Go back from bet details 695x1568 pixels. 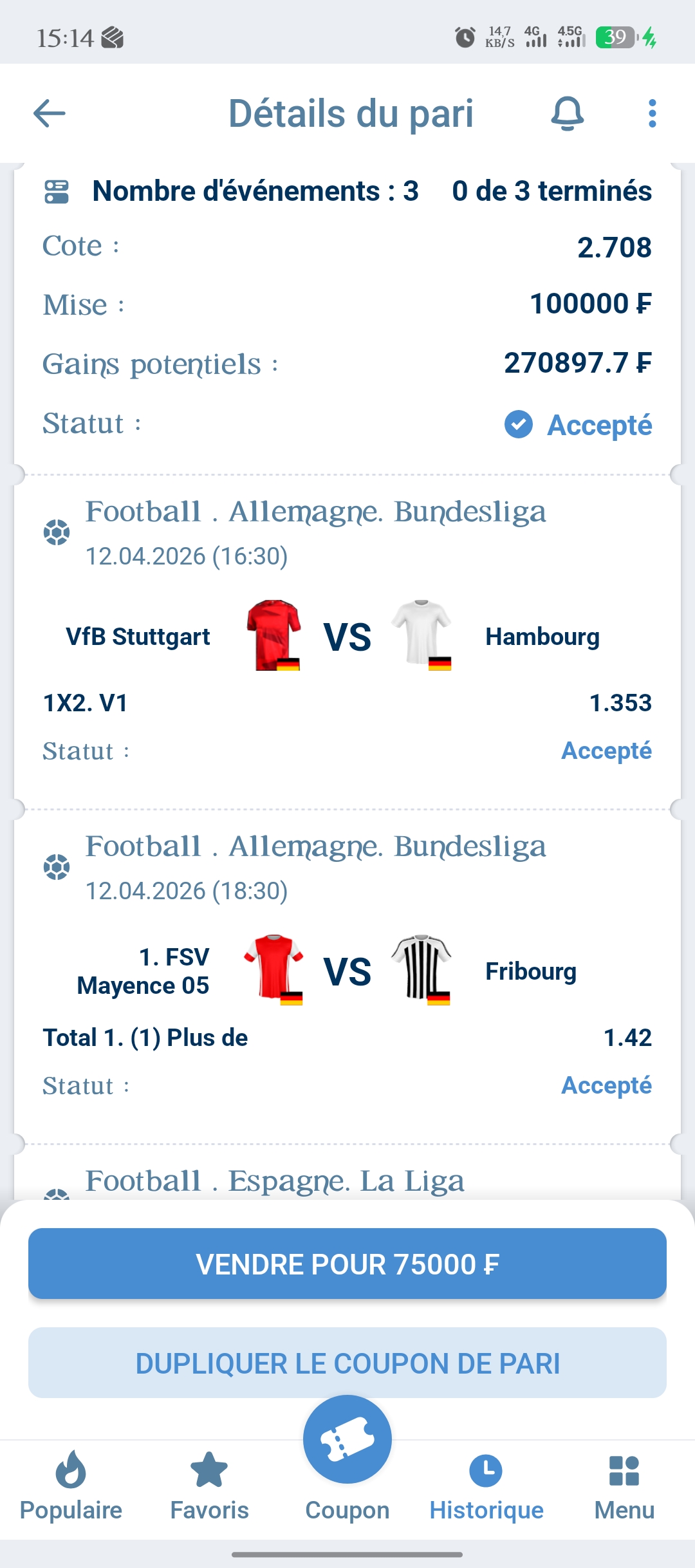tap(50, 114)
